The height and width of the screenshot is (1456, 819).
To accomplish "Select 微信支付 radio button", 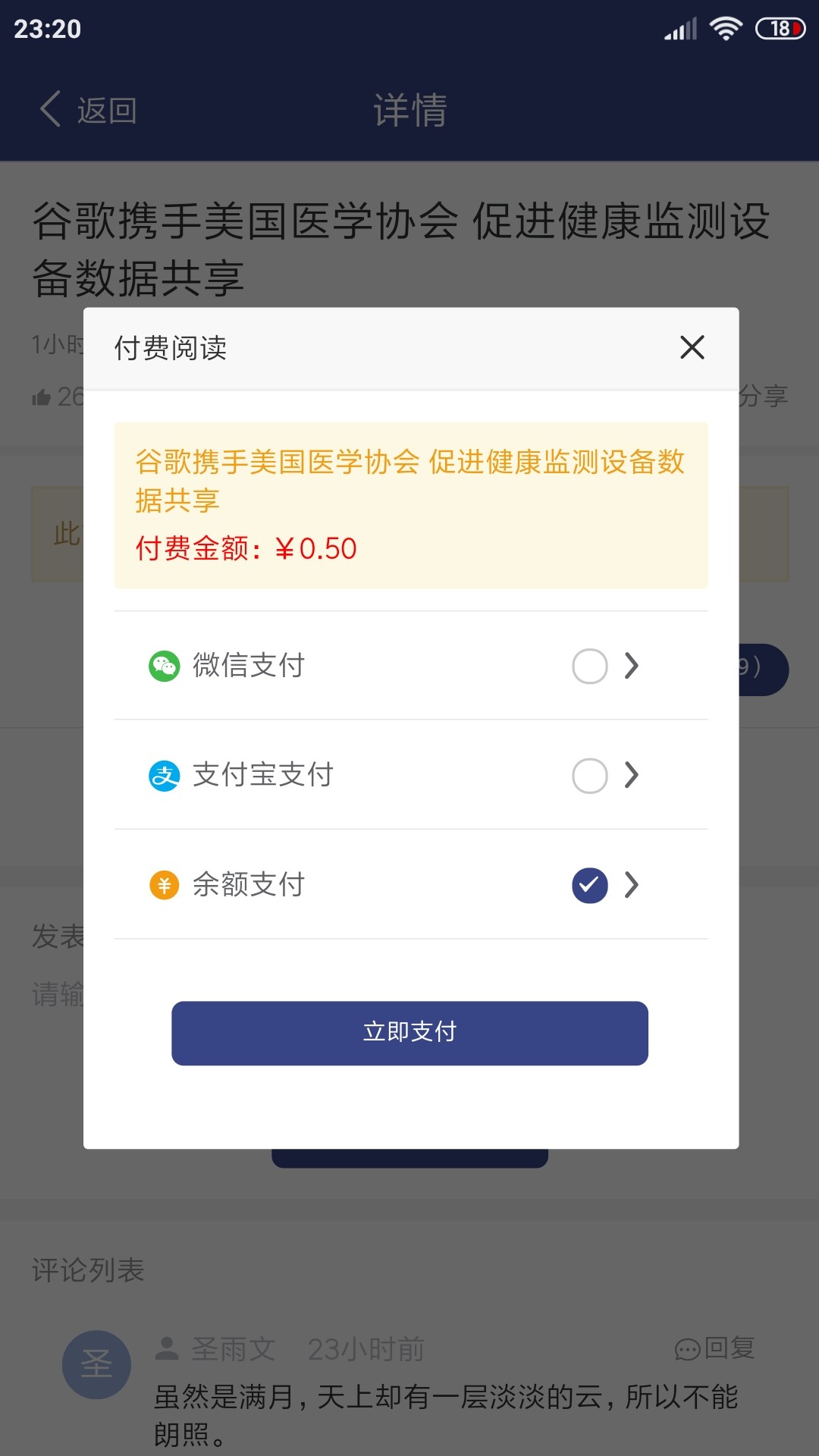I will 590,666.
